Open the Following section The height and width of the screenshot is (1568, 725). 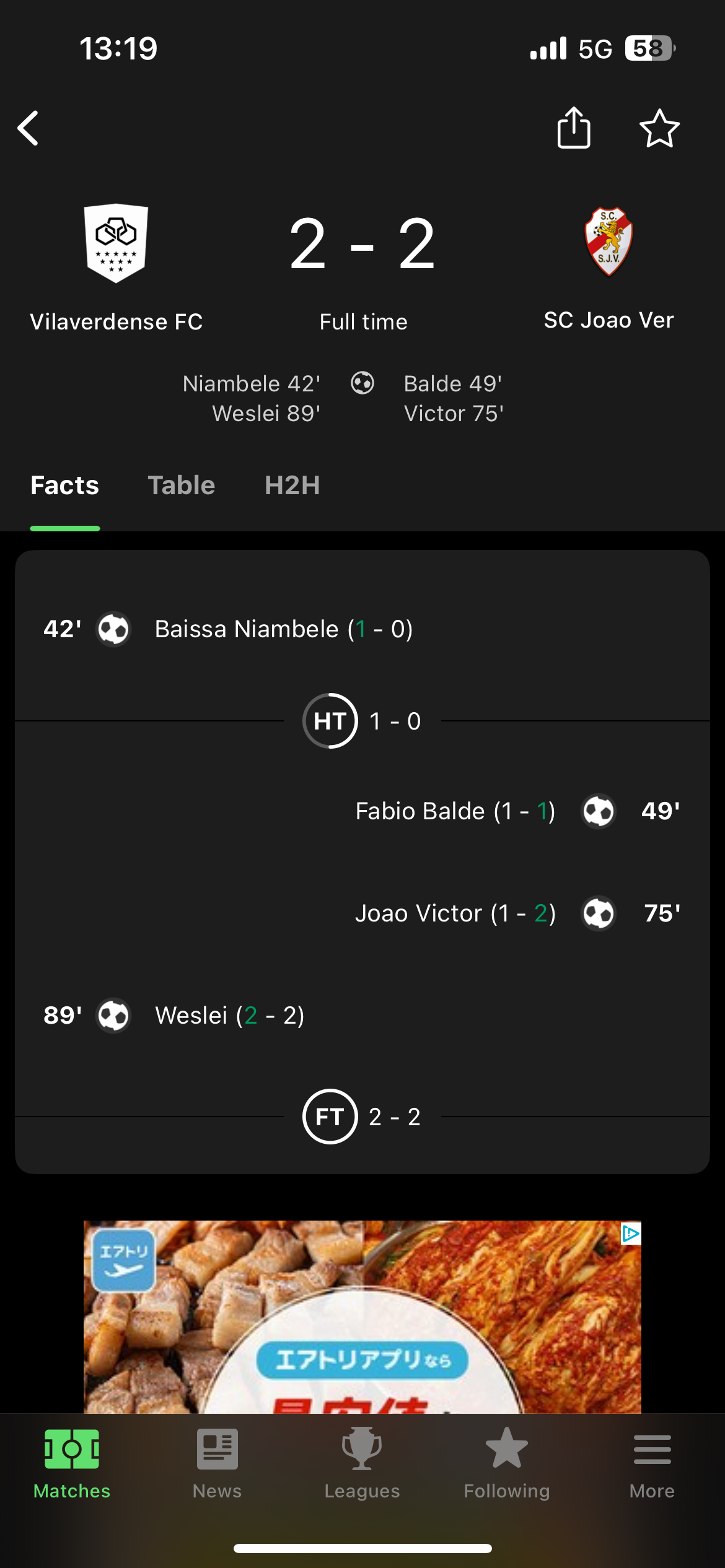507,1464
